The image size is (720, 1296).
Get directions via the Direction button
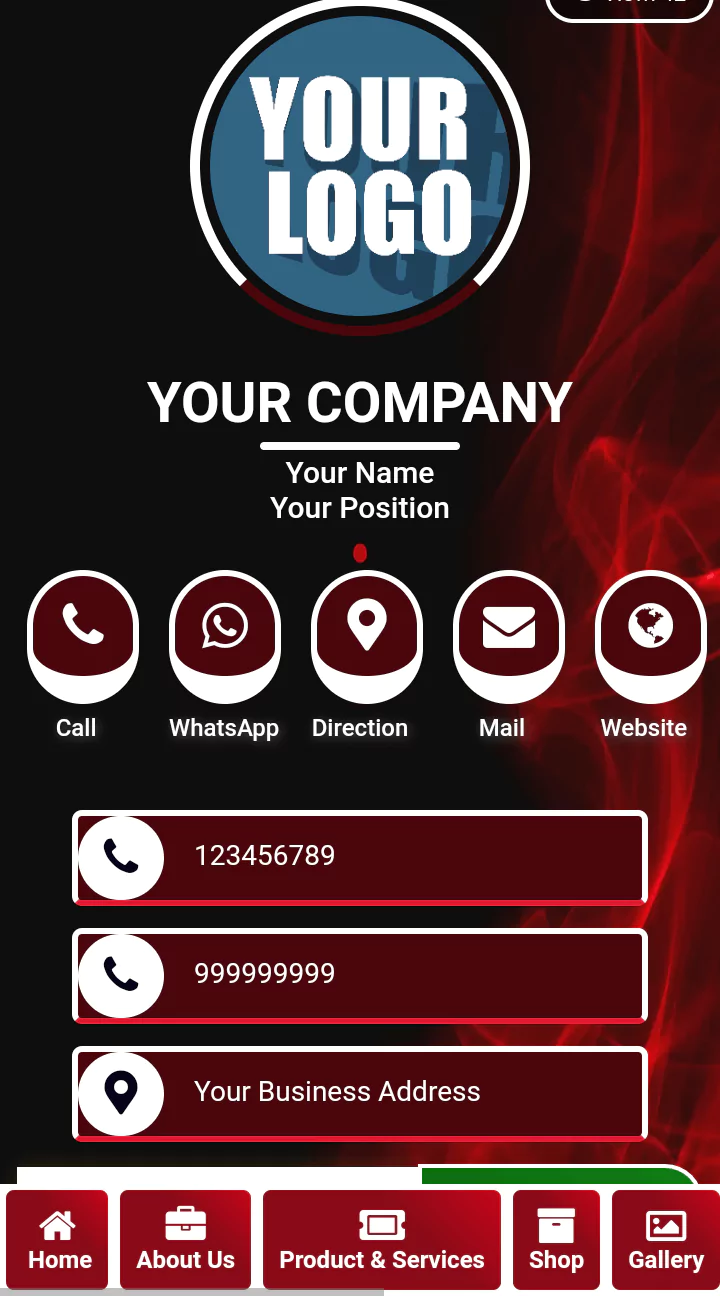coord(367,635)
